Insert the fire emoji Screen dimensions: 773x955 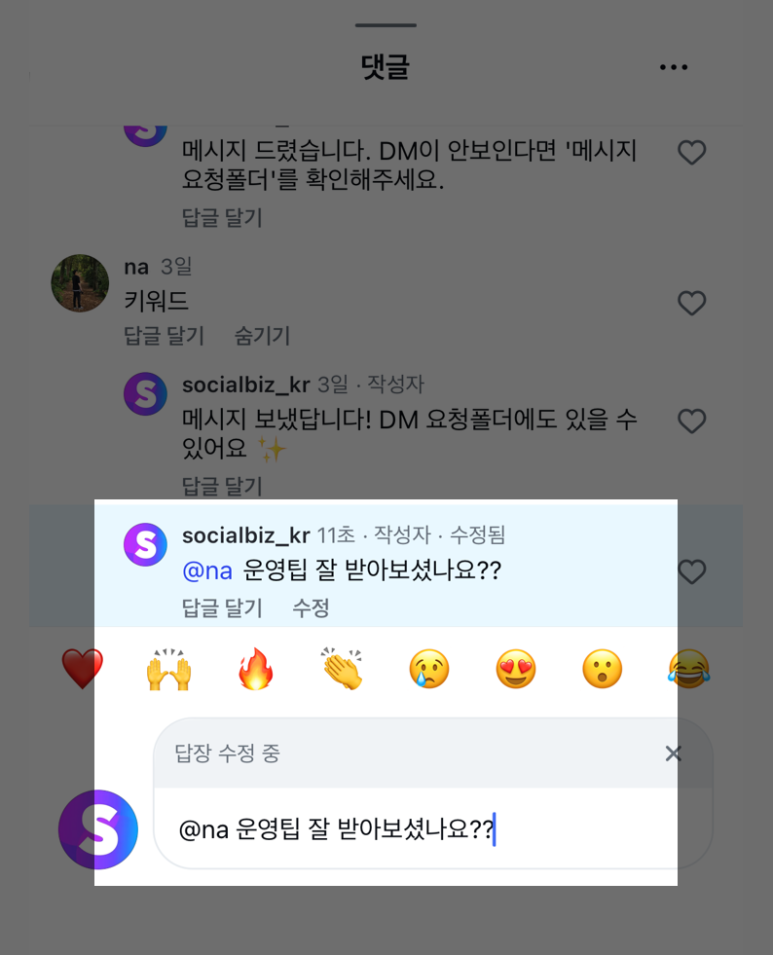[x=256, y=669]
